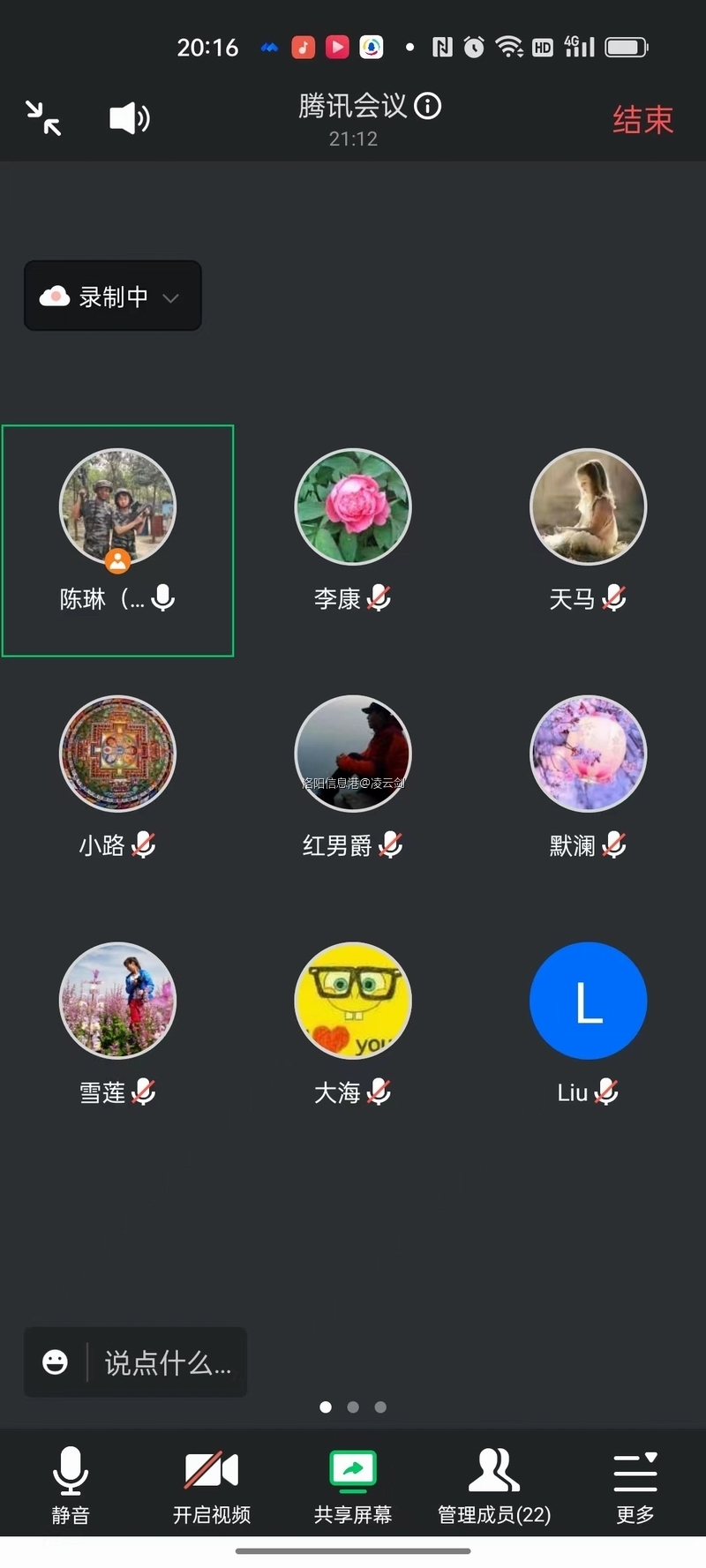The image size is (706, 1568).
Task: Open emoji picker in chat bar
Action: click(x=56, y=1362)
